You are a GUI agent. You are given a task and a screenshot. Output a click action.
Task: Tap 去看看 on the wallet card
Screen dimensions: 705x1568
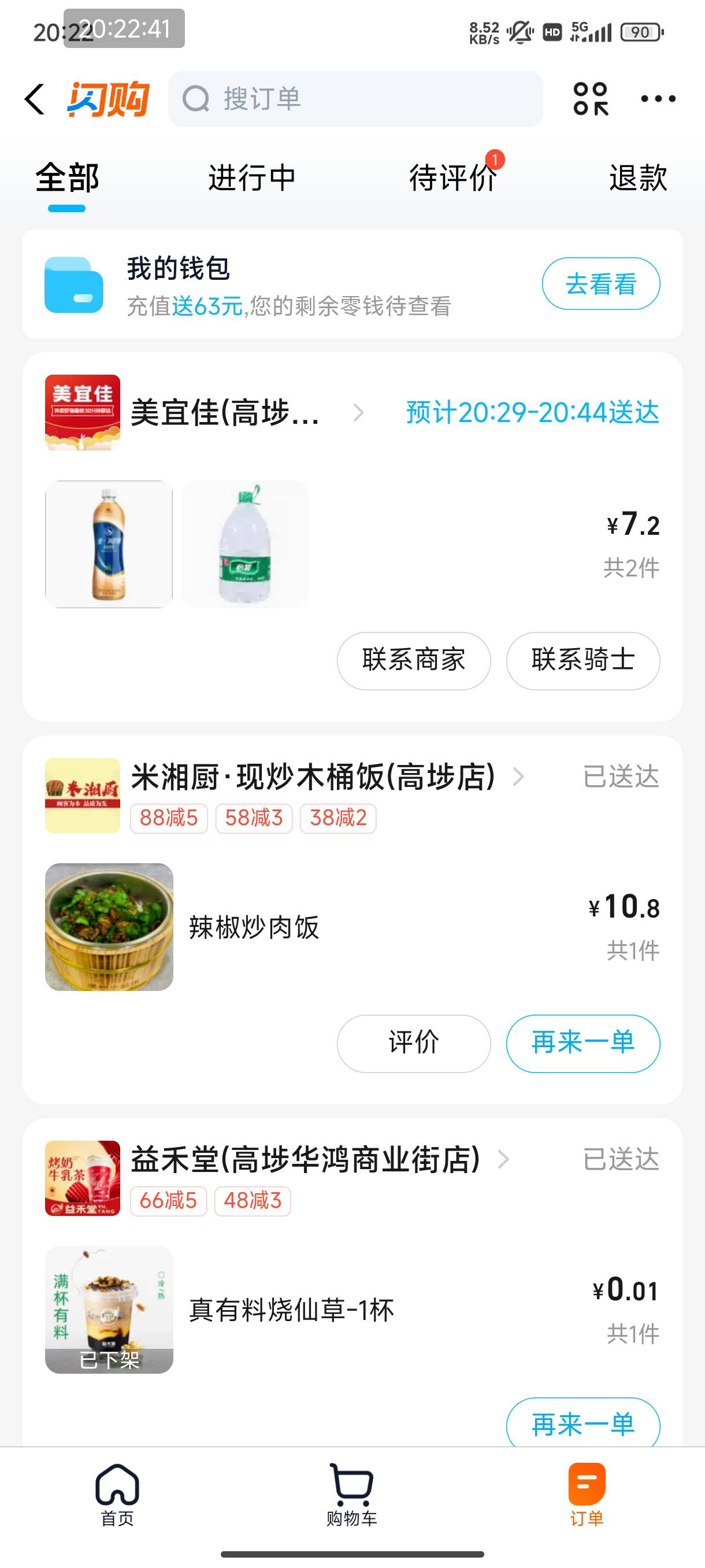pyautogui.click(x=600, y=284)
